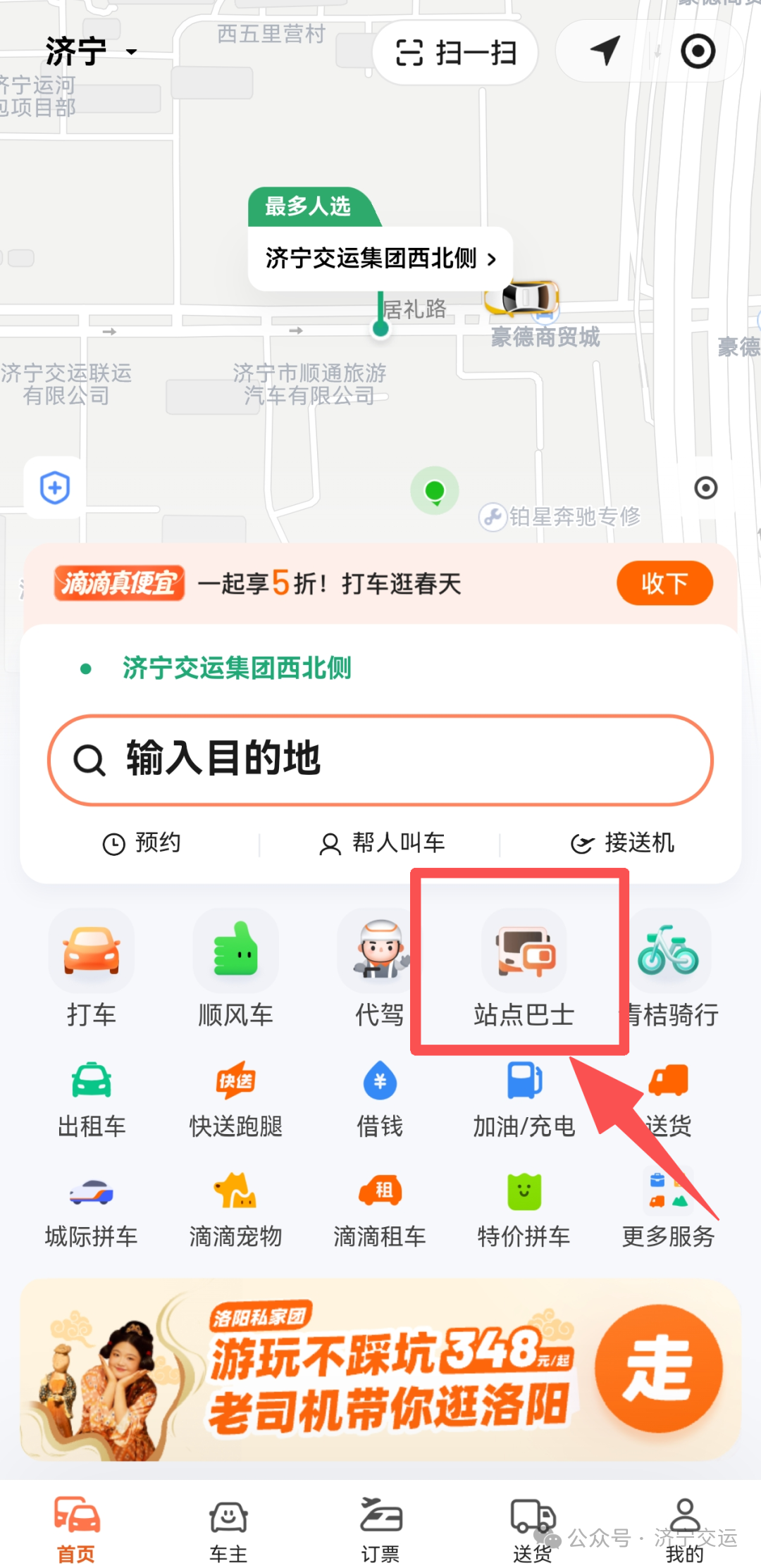Open the 济宁 city selector dropdown
761x1568 pixels.
(89, 51)
